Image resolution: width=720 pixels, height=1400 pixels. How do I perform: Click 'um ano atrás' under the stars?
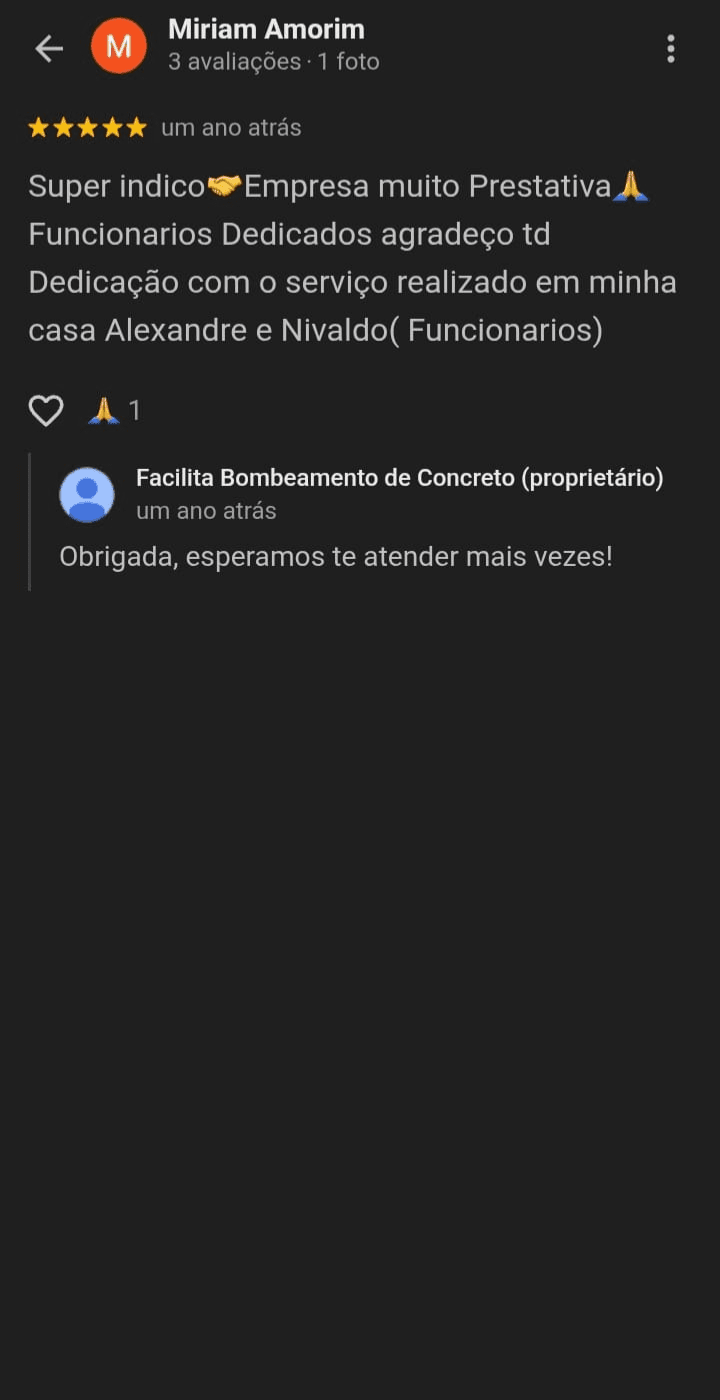(x=231, y=127)
